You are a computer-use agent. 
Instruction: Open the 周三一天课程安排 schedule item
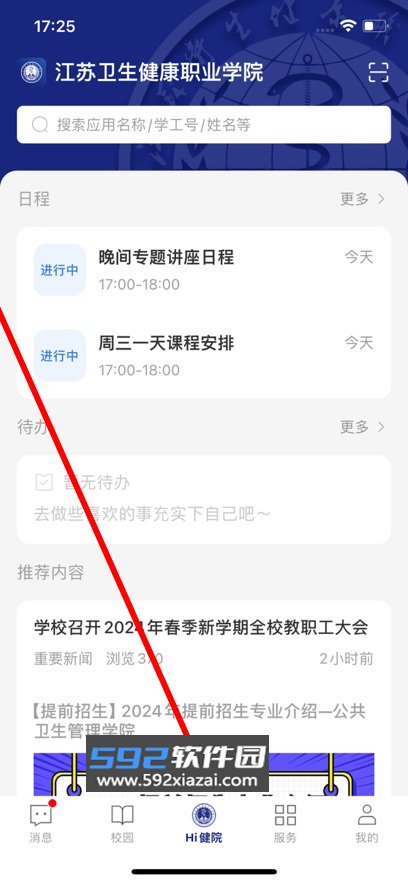pos(204,355)
